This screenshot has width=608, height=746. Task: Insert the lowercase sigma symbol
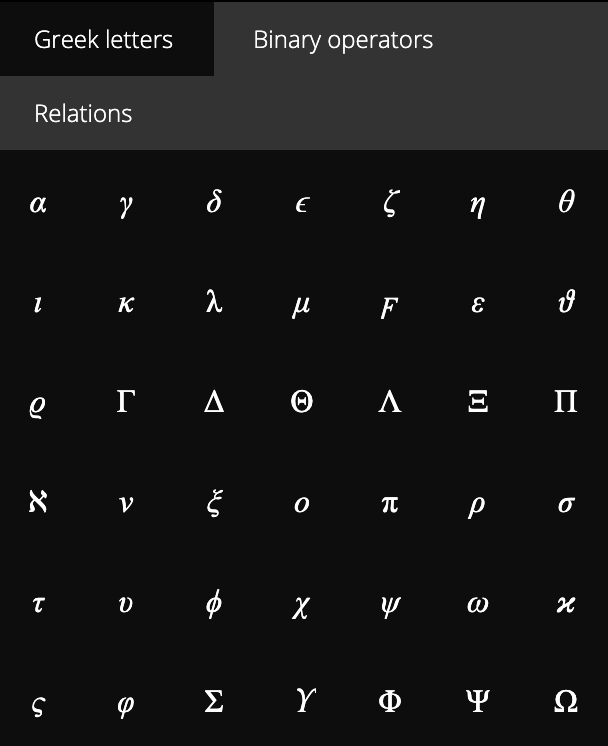pyautogui.click(x=566, y=504)
